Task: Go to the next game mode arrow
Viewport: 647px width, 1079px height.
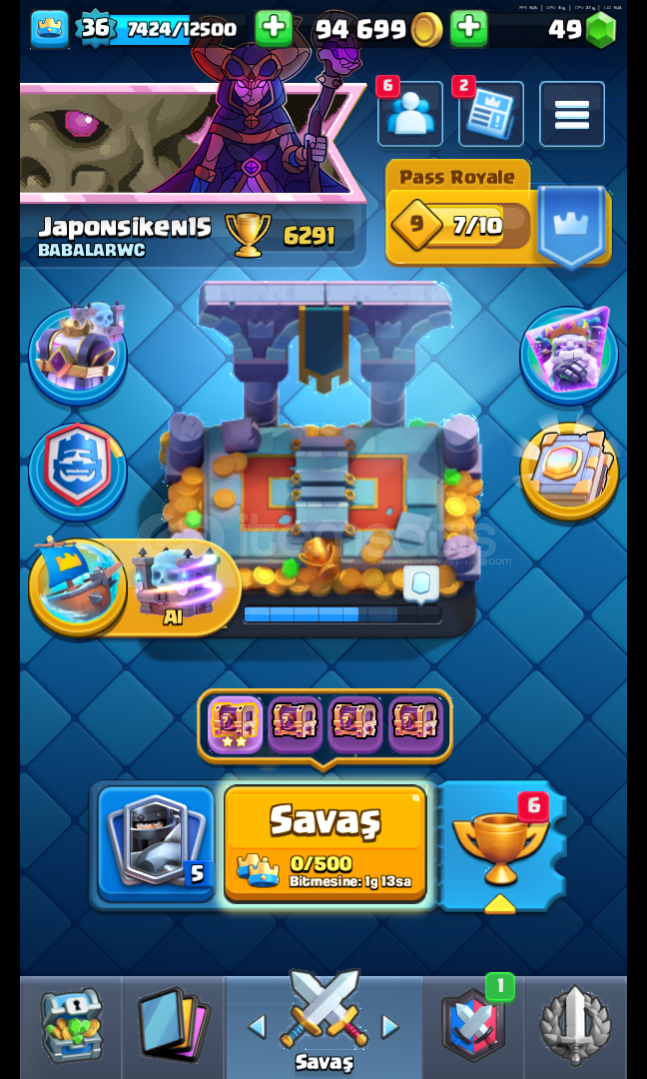Action: pyautogui.click(x=391, y=1026)
